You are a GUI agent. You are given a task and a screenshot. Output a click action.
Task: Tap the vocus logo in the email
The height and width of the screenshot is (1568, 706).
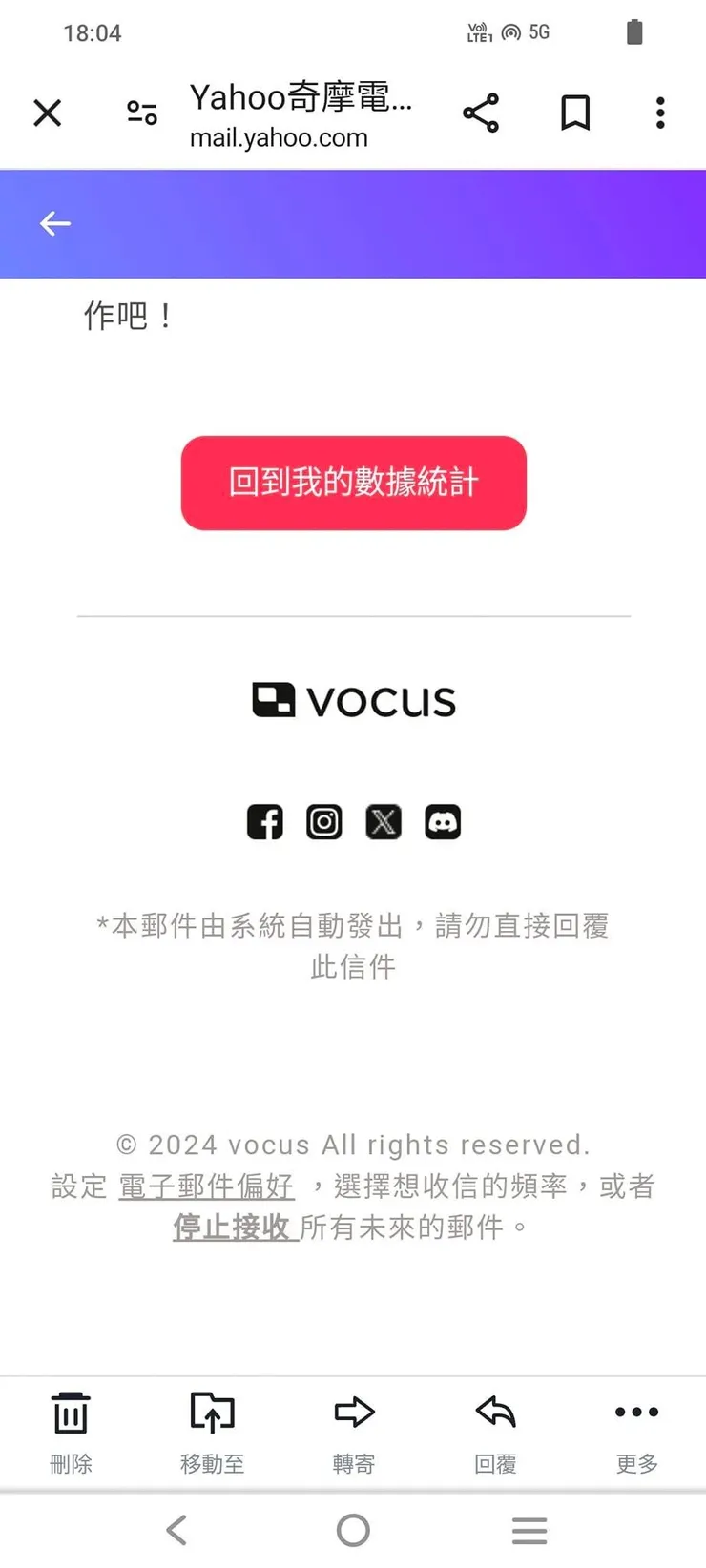pyautogui.click(x=352, y=700)
